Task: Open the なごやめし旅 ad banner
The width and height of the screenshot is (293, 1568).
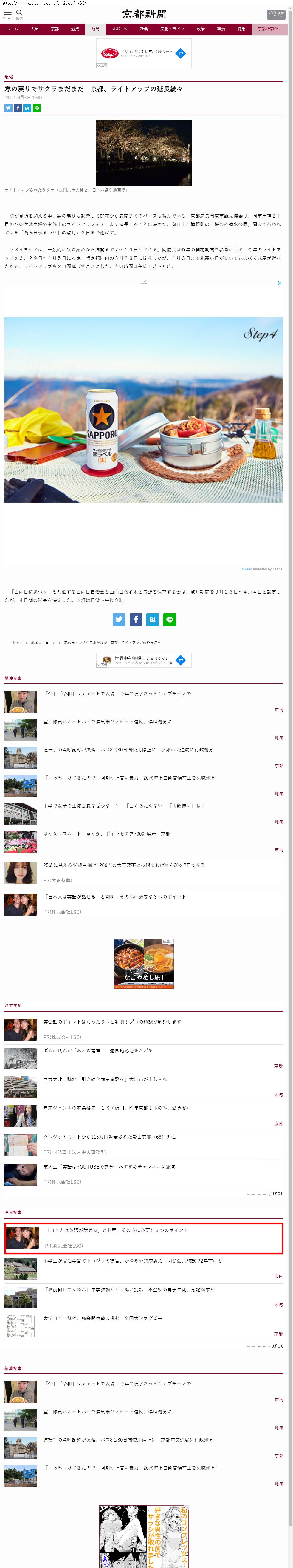Action: click(x=144, y=964)
